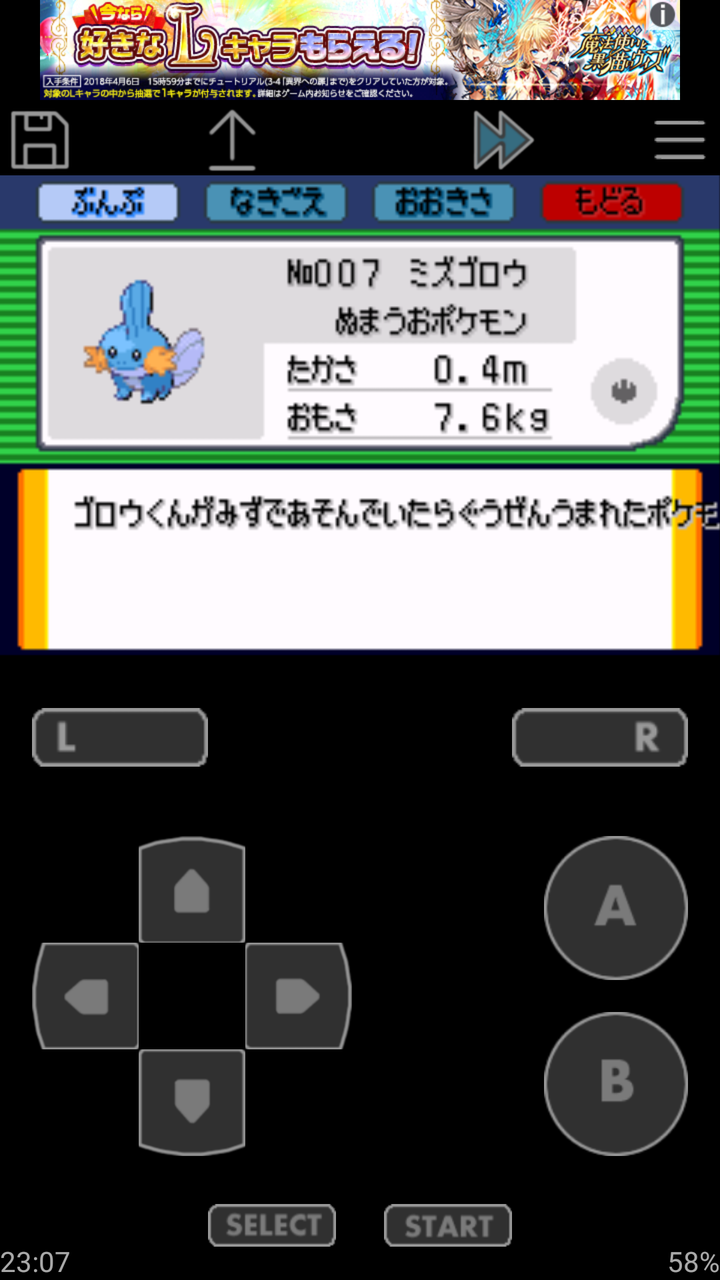720x1280 pixels.
Task: Open the load state upload arrow
Action: point(232,141)
